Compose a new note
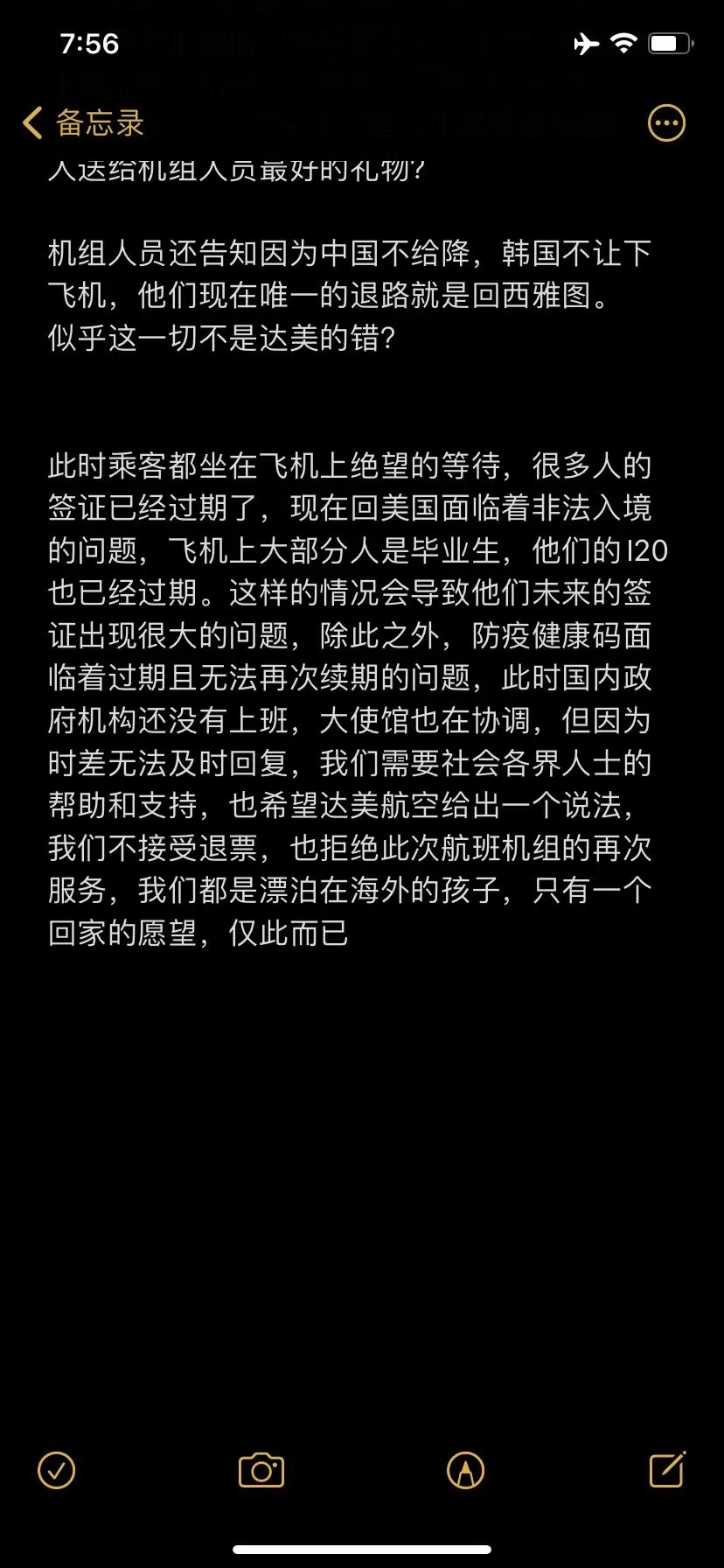 (x=667, y=1469)
